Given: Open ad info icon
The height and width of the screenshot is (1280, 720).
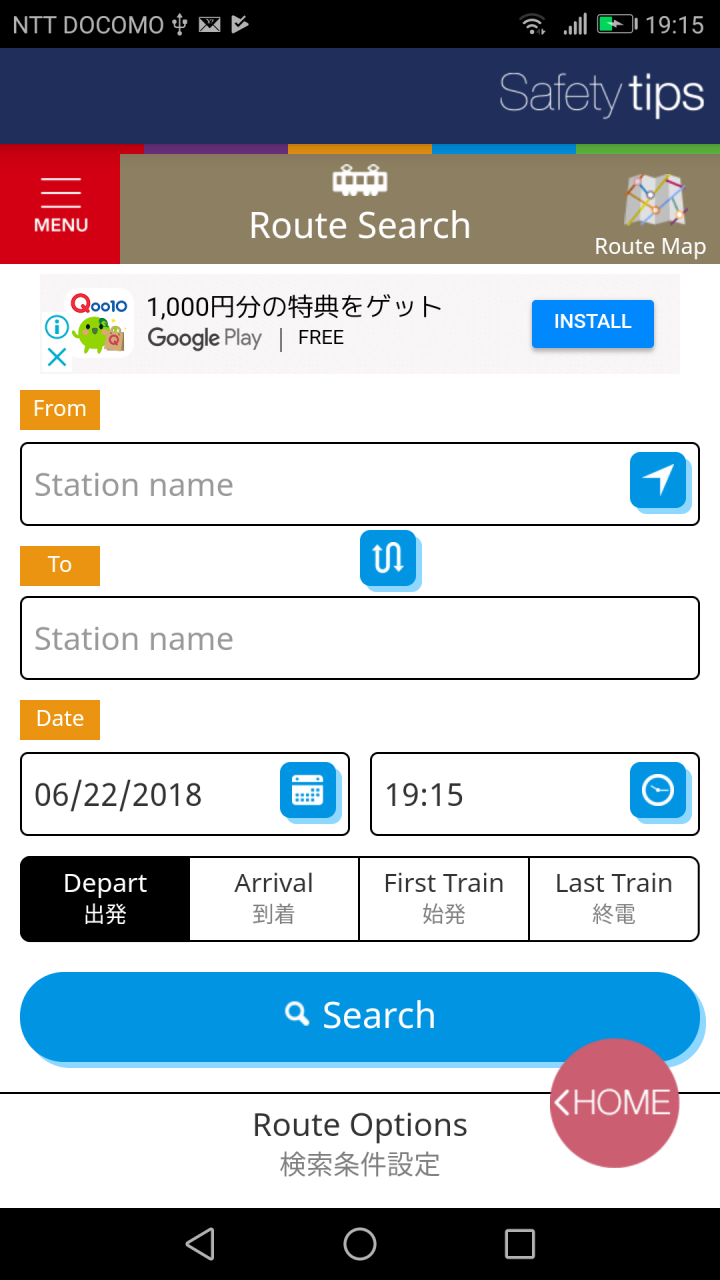Looking at the screenshot, I should [57, 327].
